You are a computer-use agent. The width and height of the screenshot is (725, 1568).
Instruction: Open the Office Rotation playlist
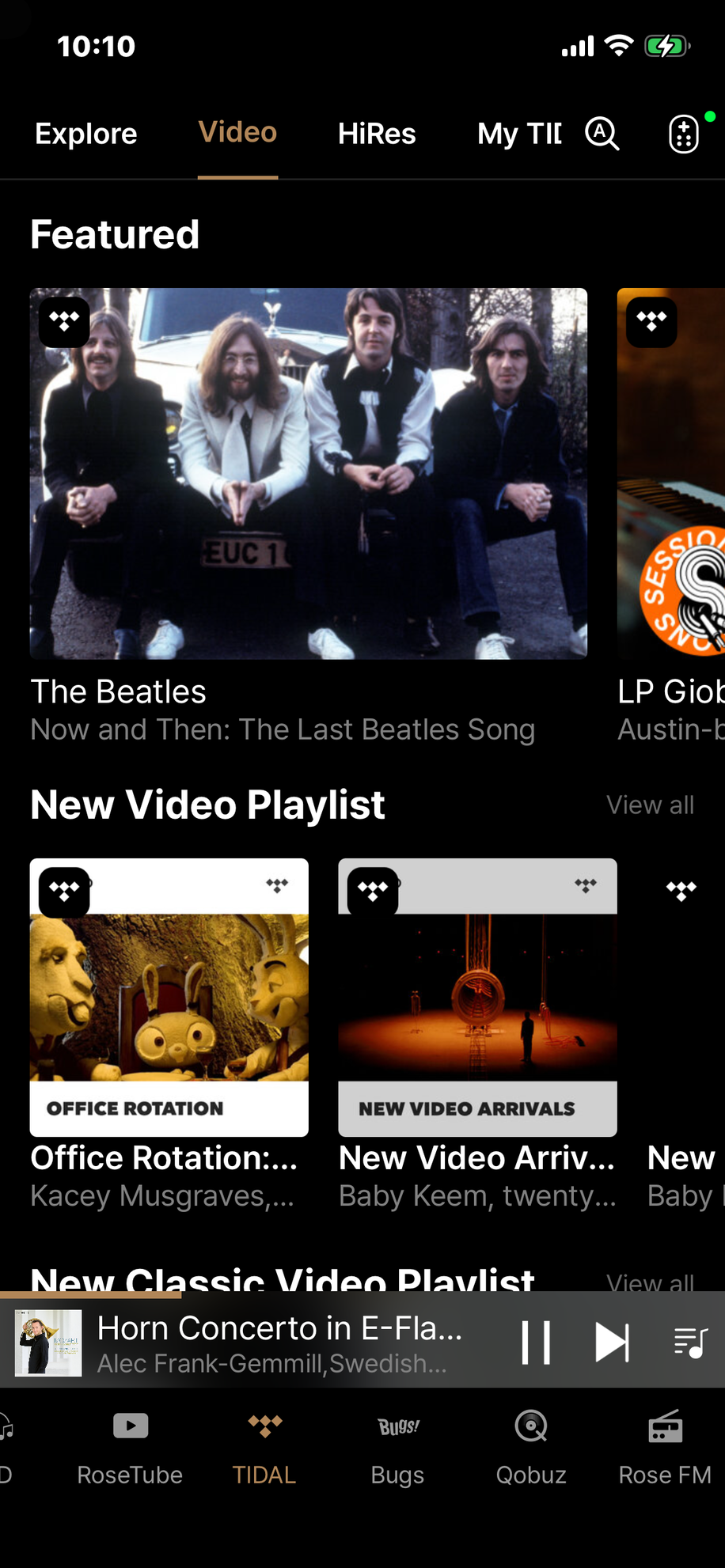[169, 997]
